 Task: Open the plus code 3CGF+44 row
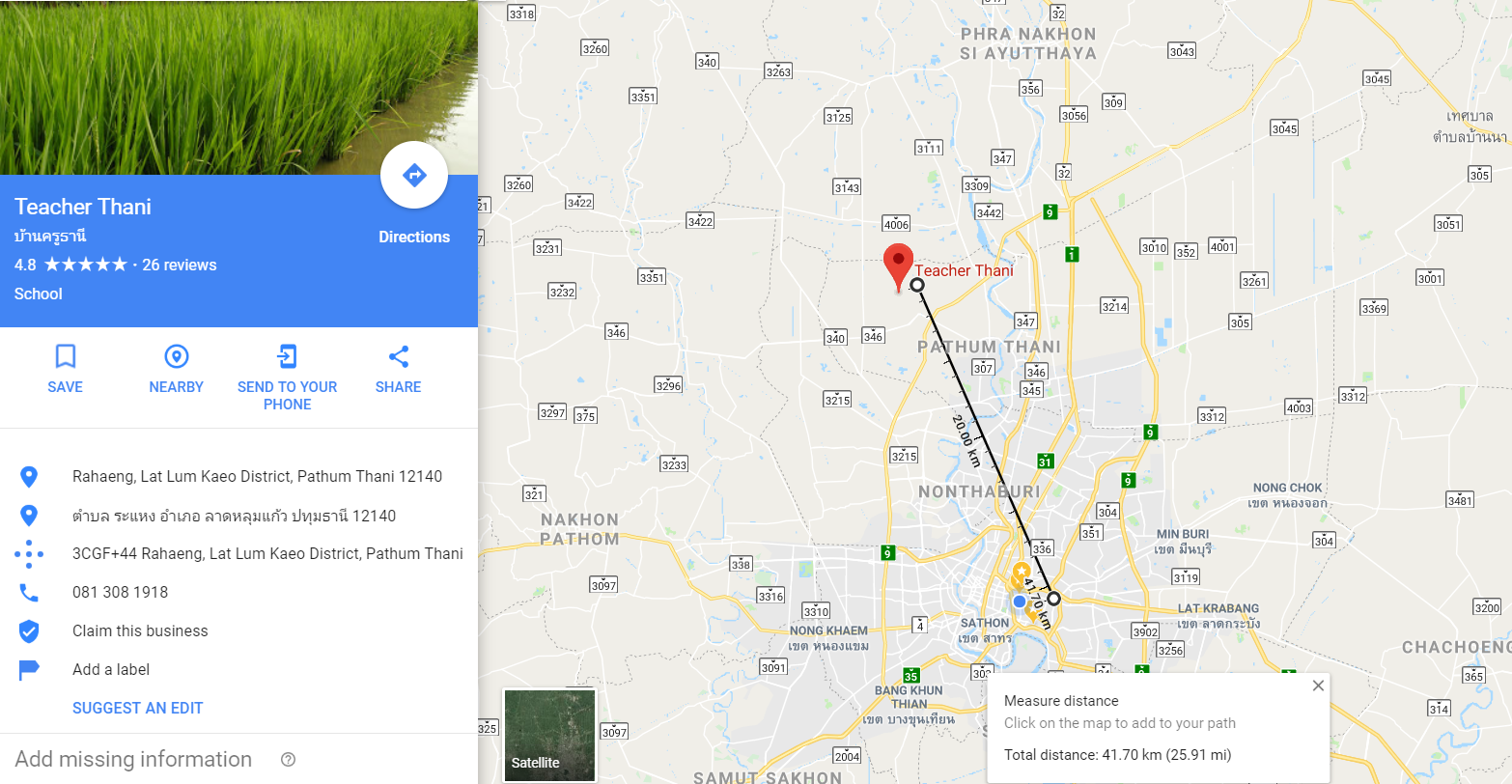[267, 553]
